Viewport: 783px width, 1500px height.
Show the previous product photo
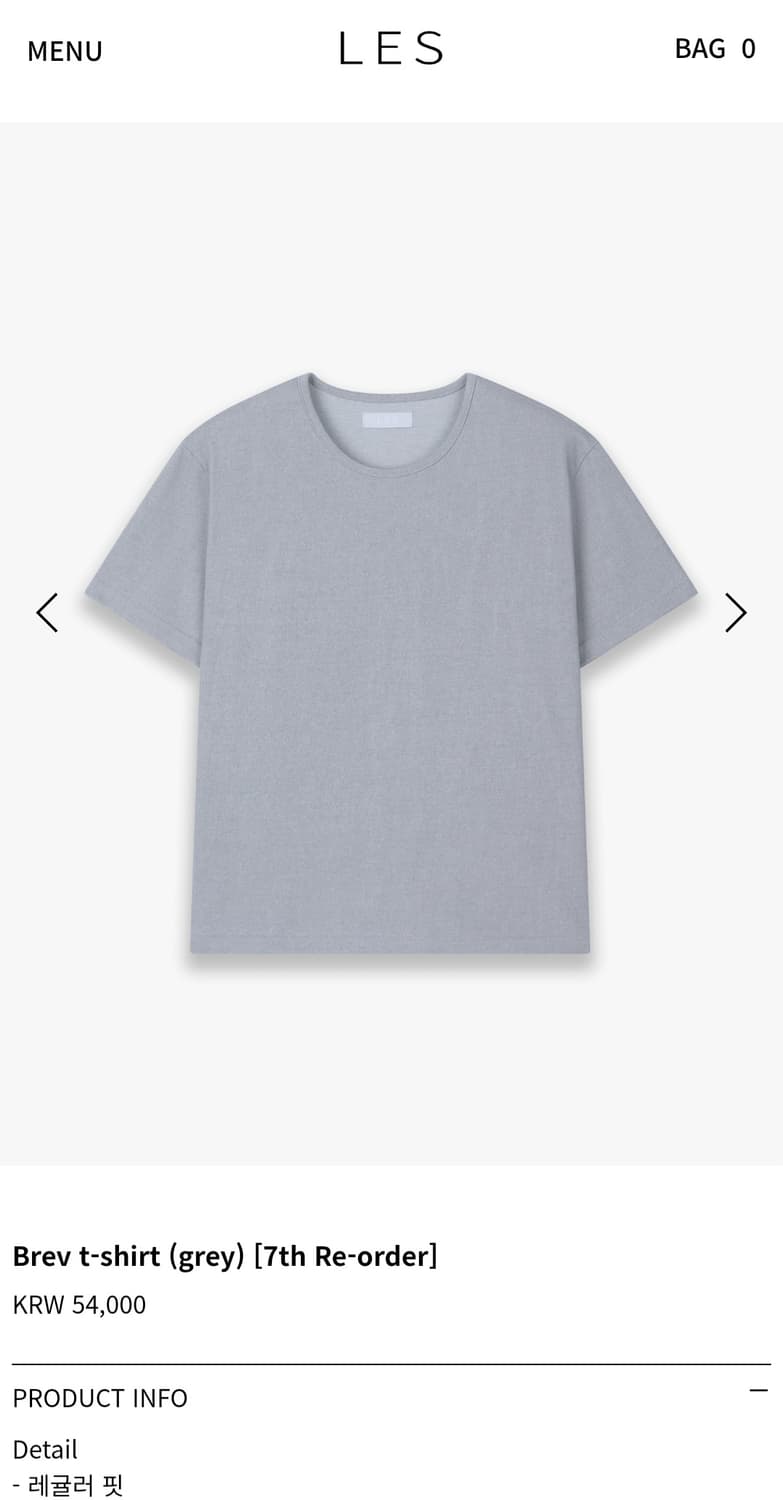click(x=47, y=611)
